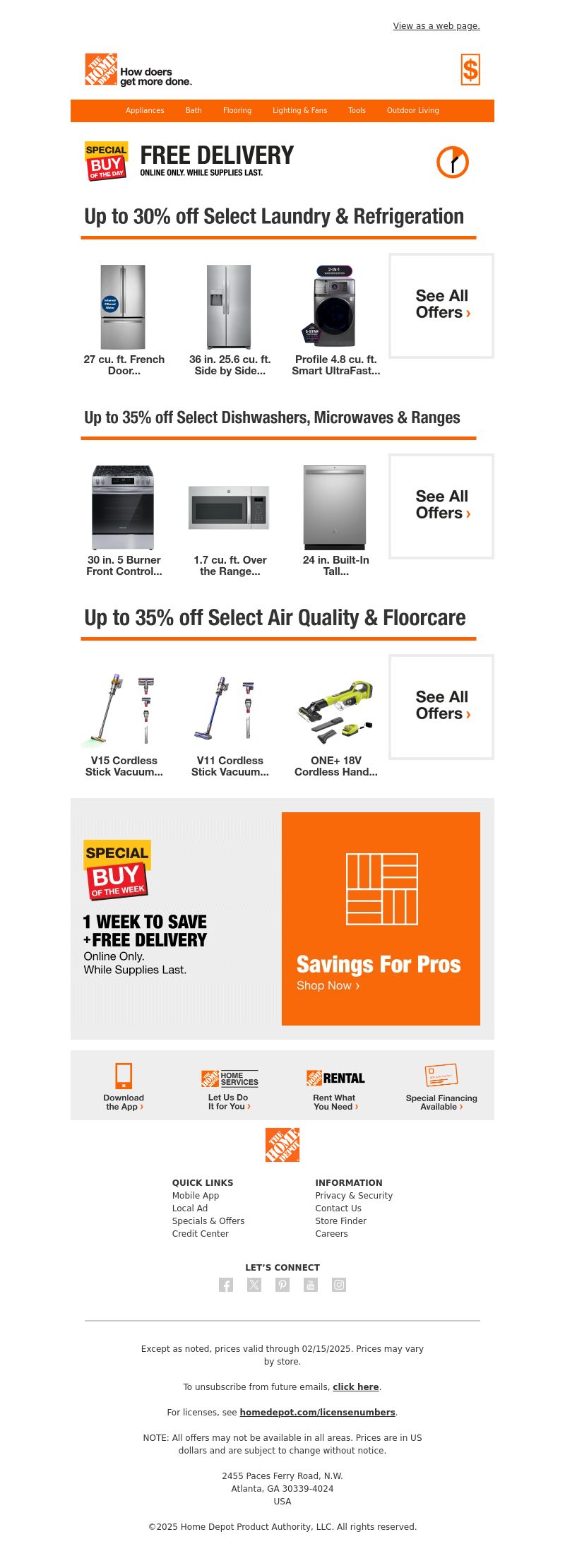Shop Now in Savings For Pros
The image size is (565, 1568).
pos(328,985)
